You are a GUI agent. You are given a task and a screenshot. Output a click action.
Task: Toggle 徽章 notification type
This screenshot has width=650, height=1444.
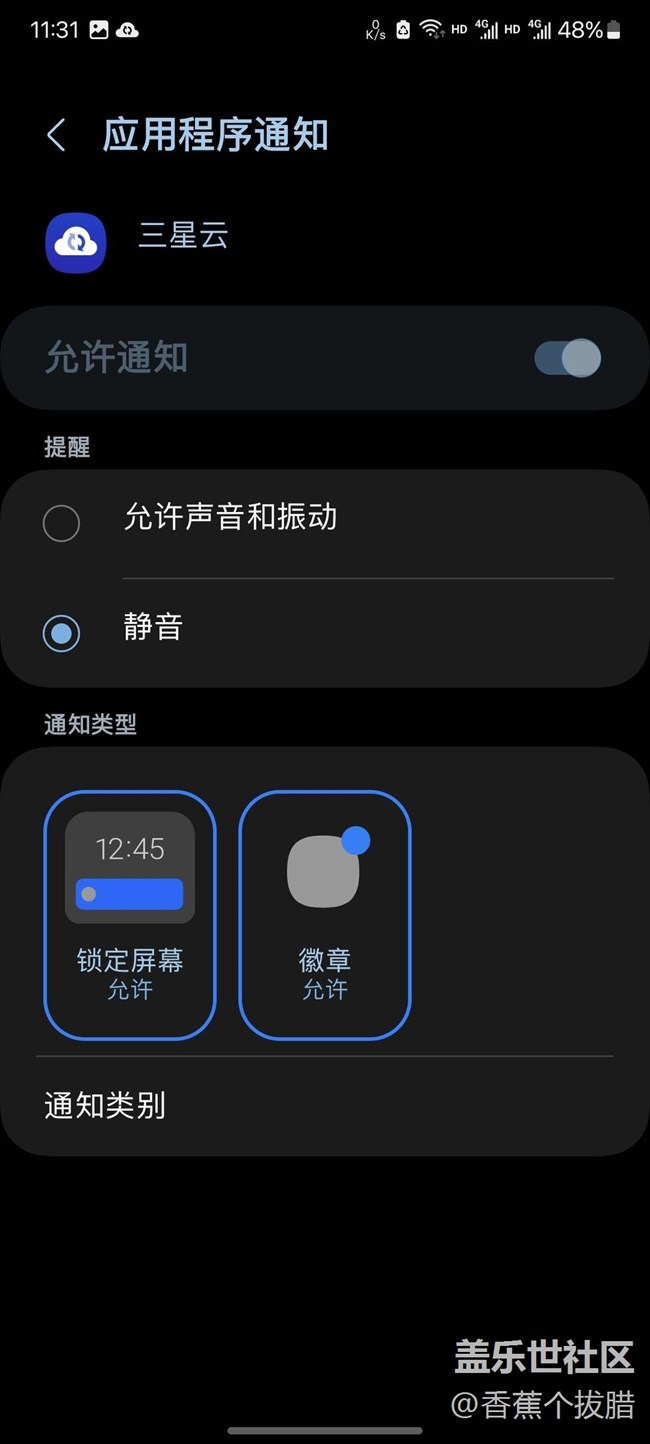coord(325,915)
